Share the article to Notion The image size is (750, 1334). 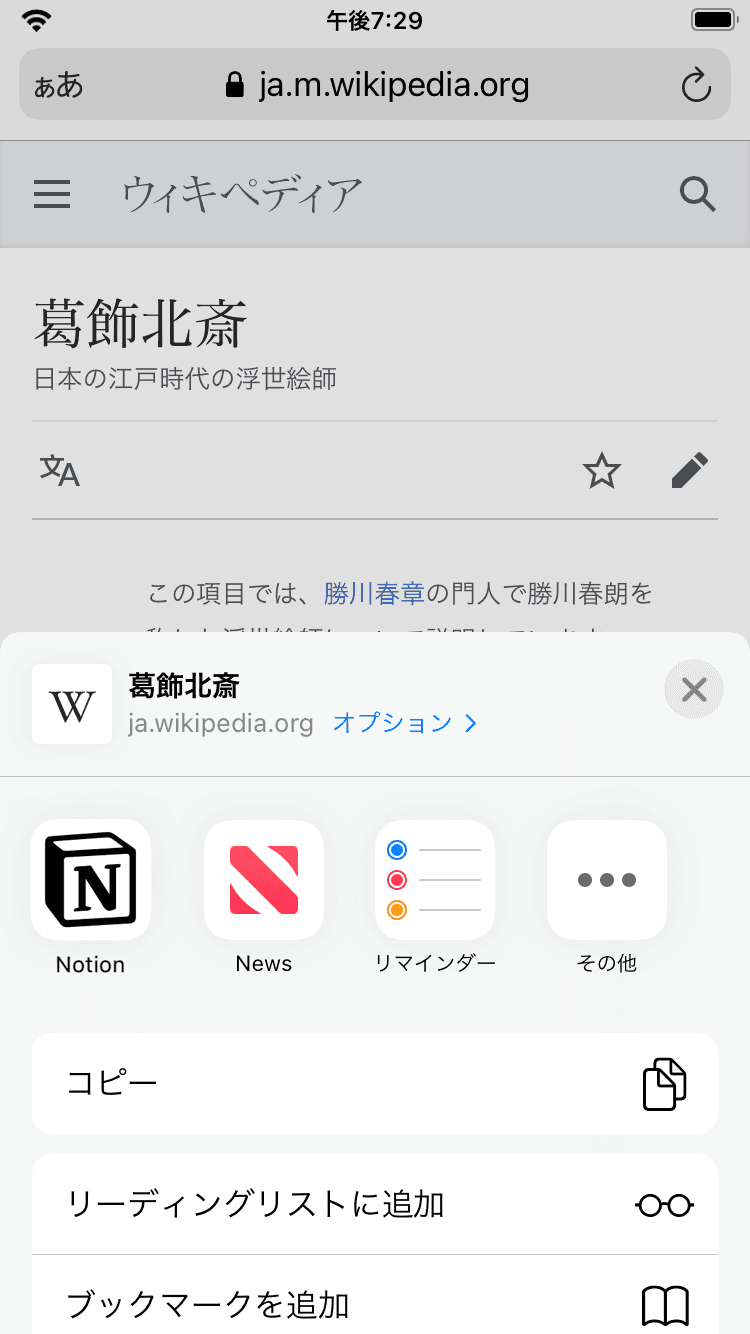pyautogui.click(x=90, y=880)
